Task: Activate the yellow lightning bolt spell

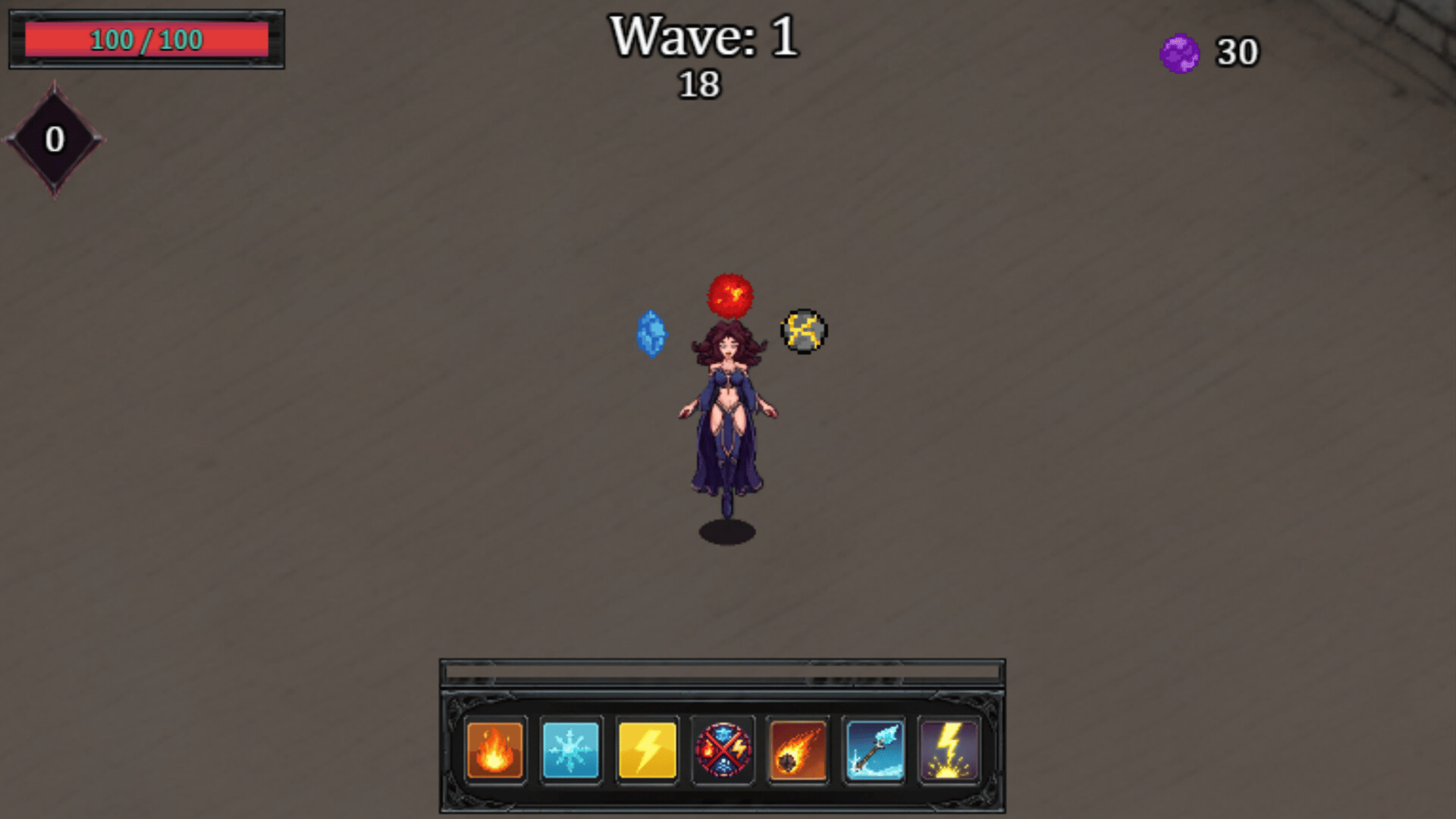Action: click(647, 750)
